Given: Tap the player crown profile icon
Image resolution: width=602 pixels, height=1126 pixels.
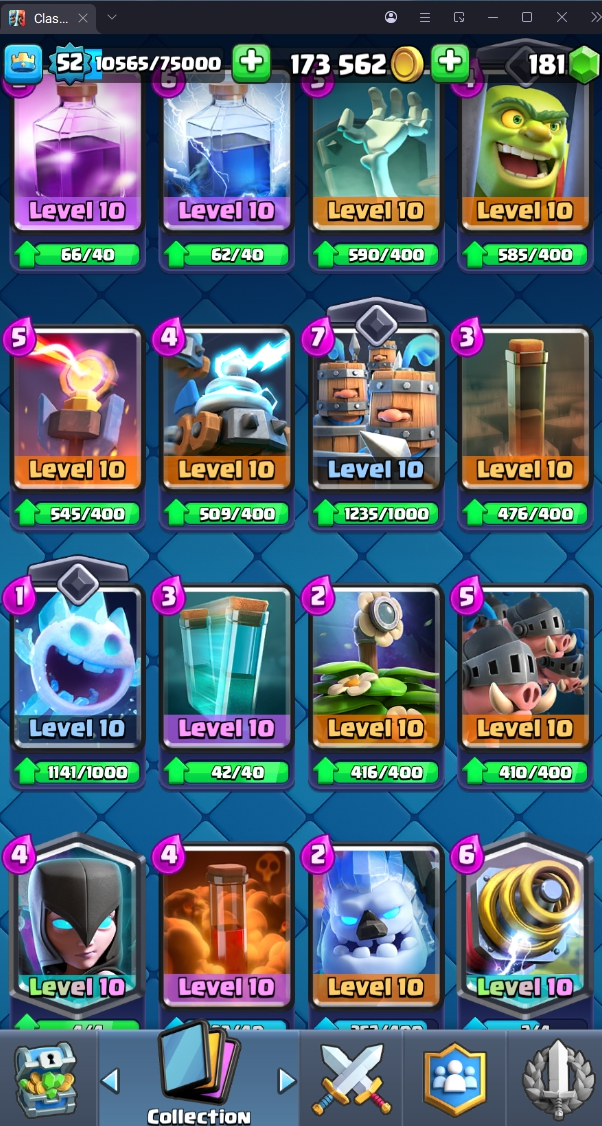Looking at the screenshot, I should (22, 64).
